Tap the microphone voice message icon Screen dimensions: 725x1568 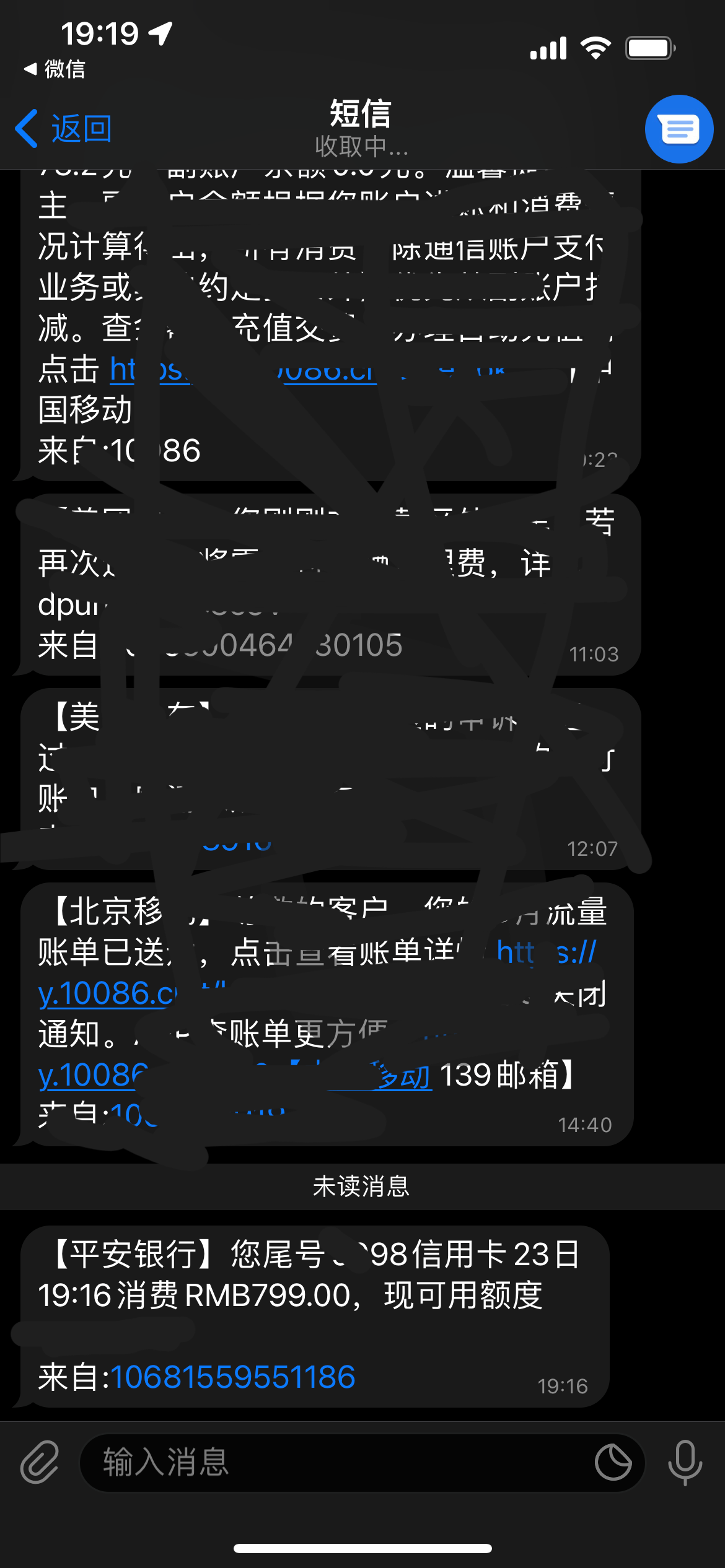pyautogui.click(x=685, y=1462)
